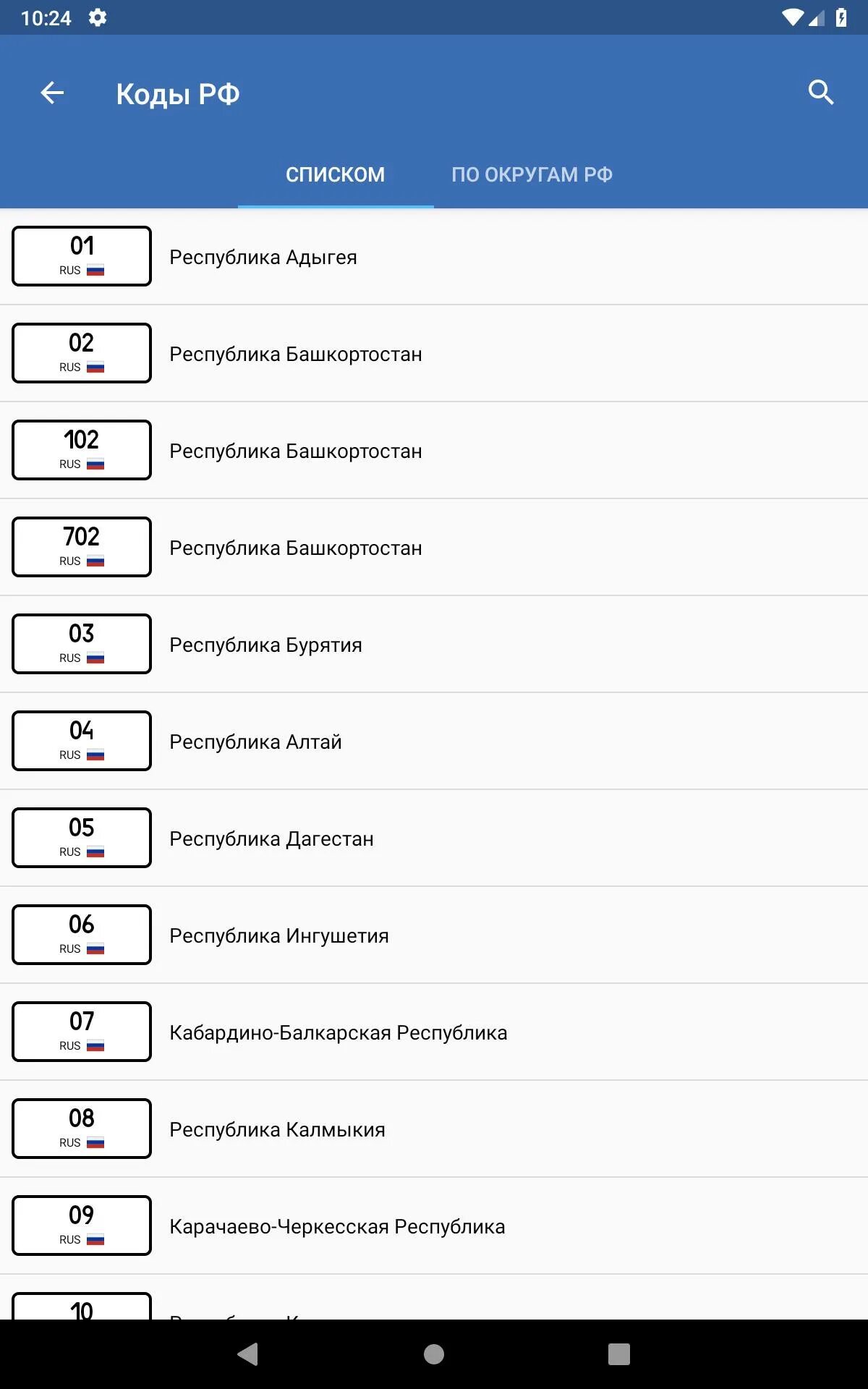Open Карачаево-Черкесская Республика entry
Image resolution: width=868 pixels, height=1389 pixels.
(x=434, y=1226)
